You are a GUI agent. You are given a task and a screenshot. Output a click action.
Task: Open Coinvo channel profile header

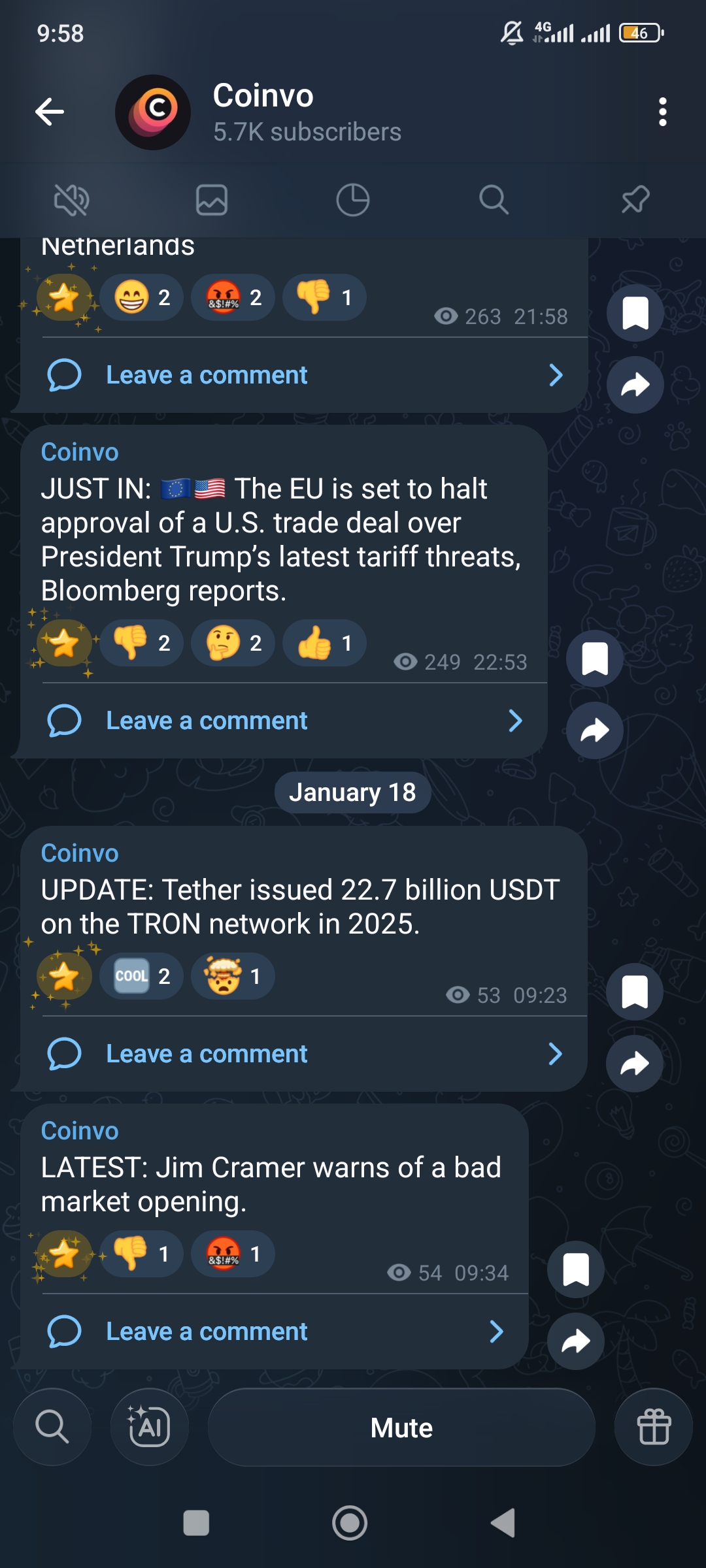point(306,112)
